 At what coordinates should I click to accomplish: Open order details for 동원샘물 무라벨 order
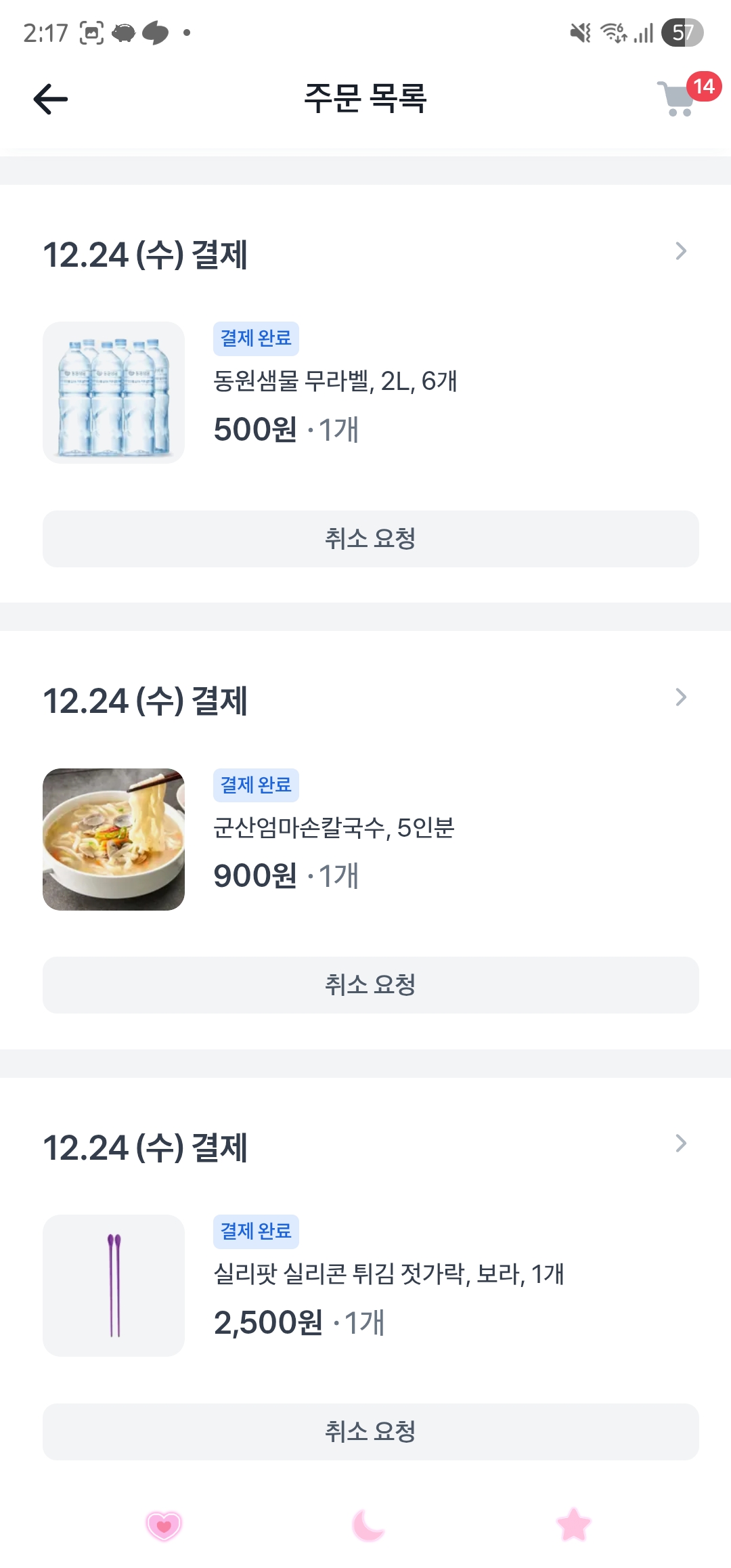click(680, 252)
